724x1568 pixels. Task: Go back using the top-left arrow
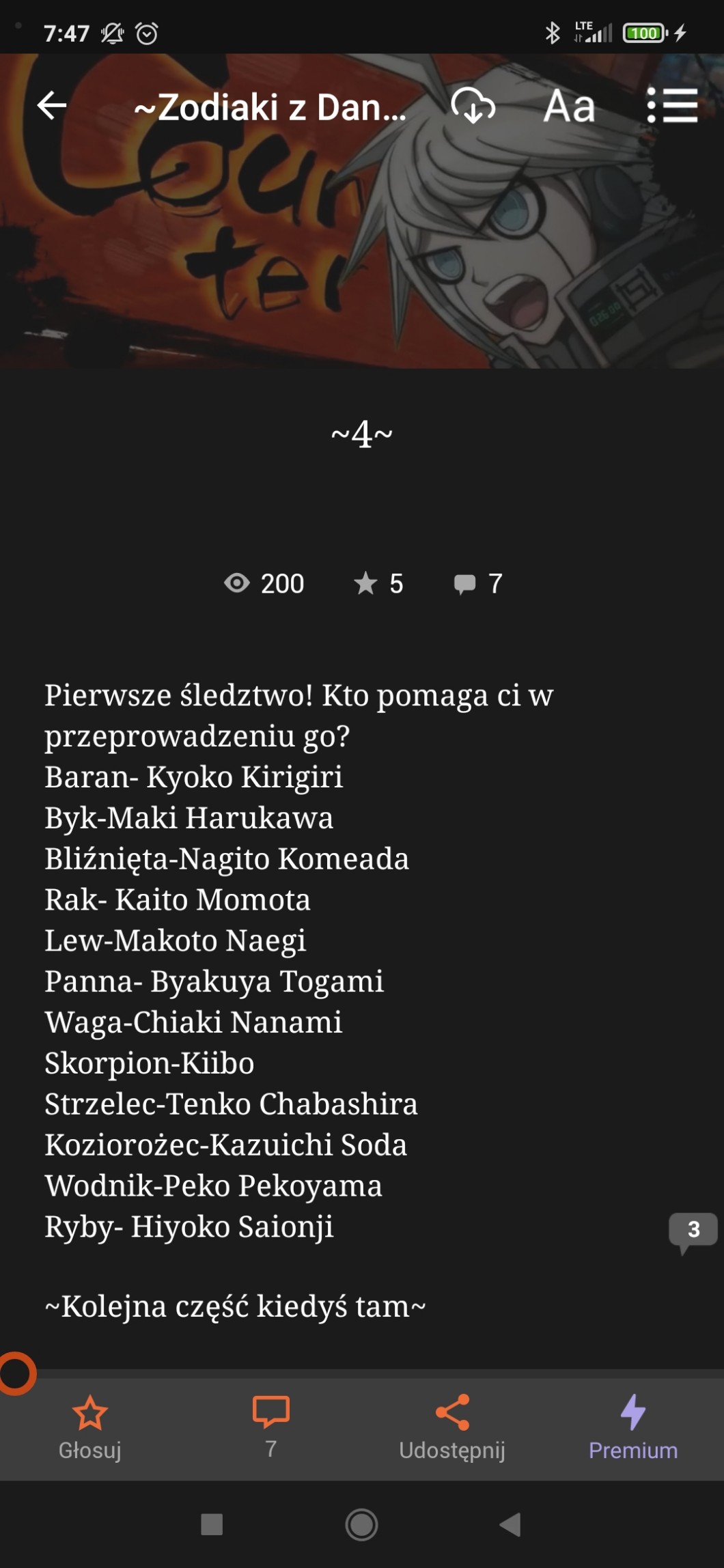pyautogui.click(x=52, y=106)
